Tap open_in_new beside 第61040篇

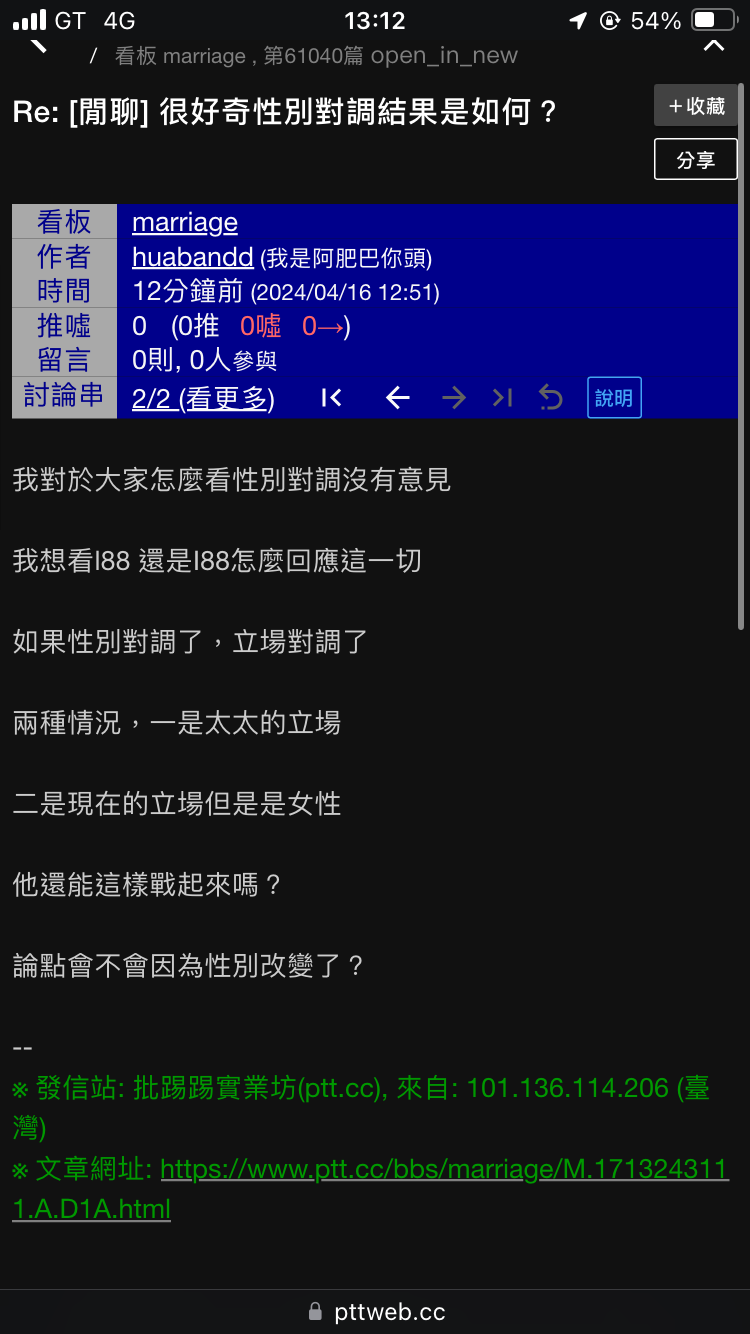(444, 56)
